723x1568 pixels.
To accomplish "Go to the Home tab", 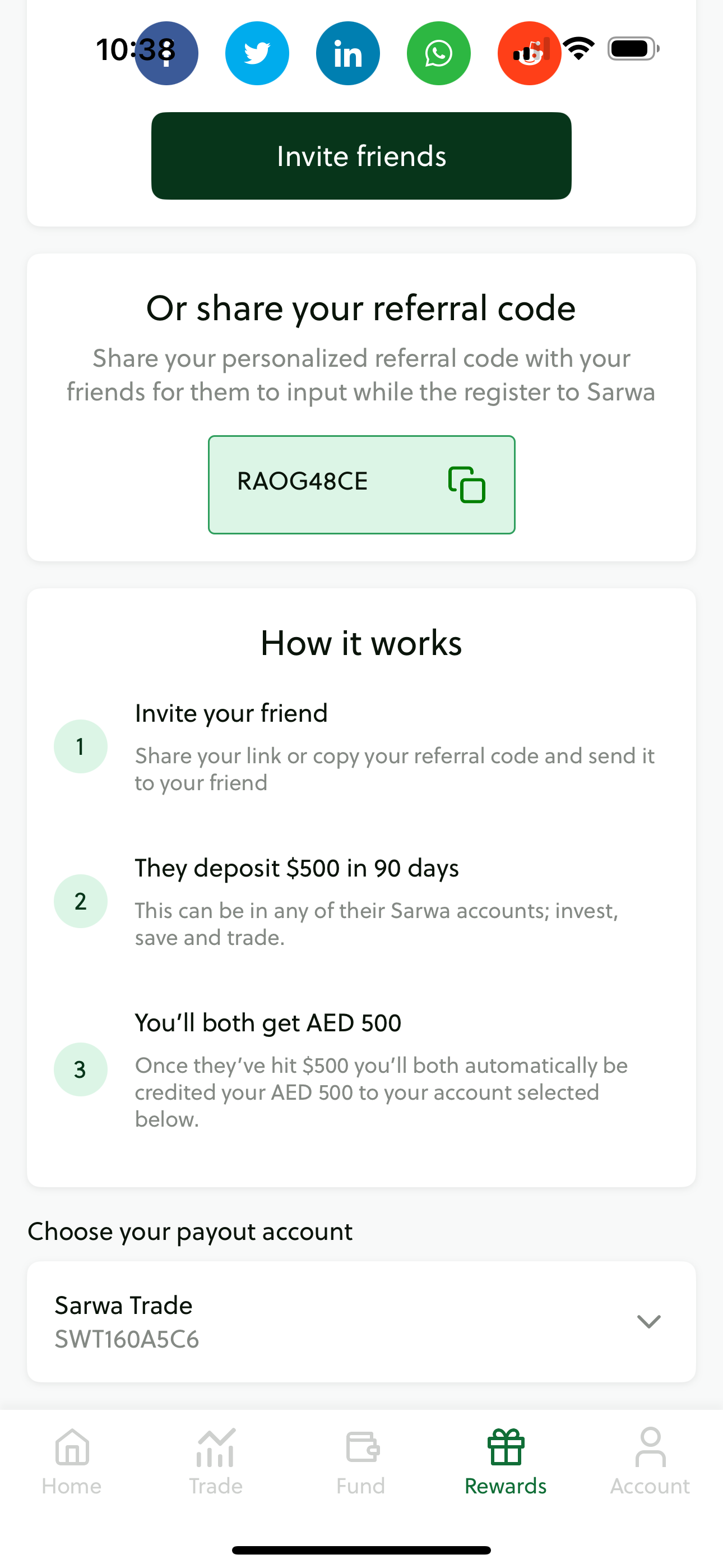I will tap(72, 1462).
